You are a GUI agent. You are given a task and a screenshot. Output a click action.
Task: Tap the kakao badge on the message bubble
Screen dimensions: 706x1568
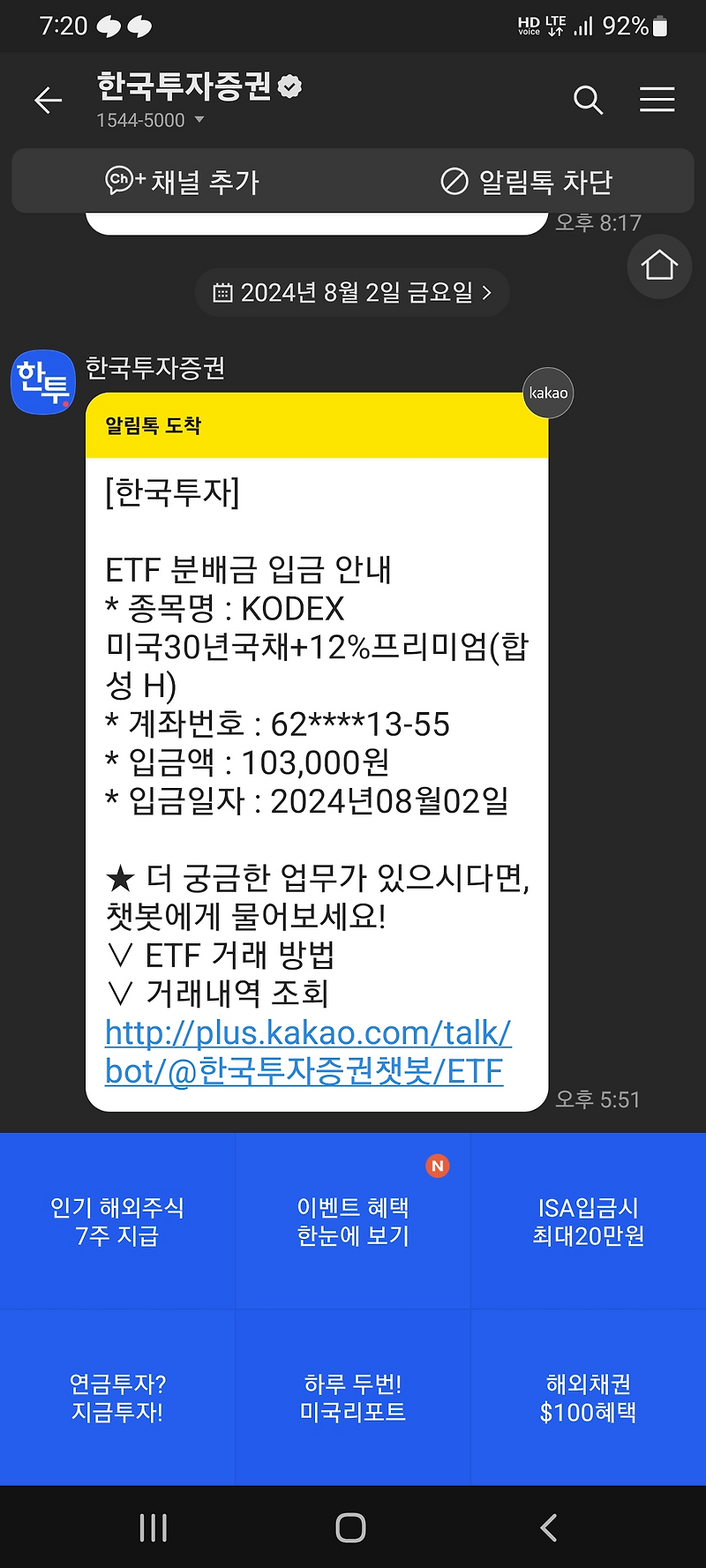click(548, 394)
